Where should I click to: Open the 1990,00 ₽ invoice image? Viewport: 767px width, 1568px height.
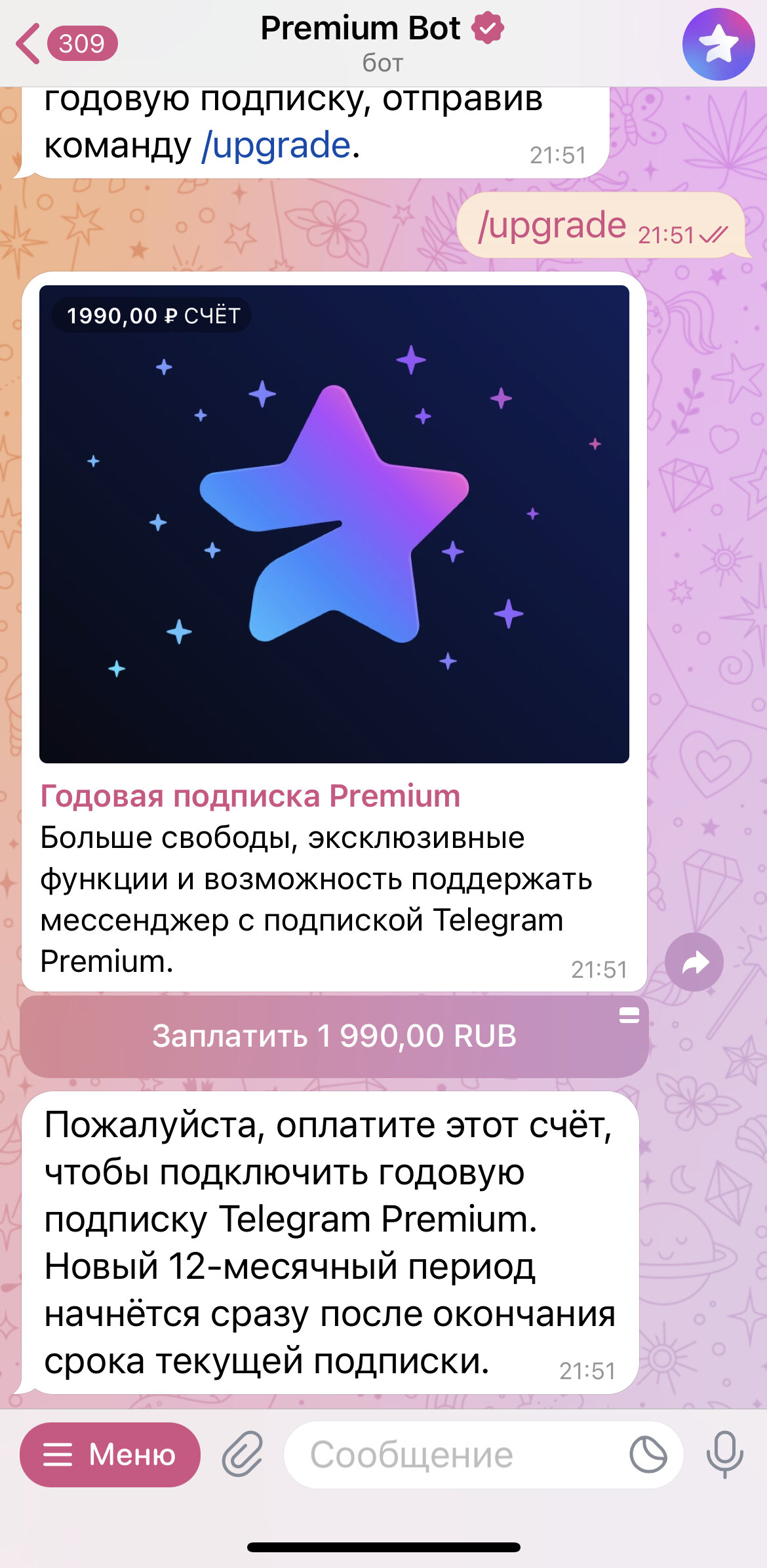pyautogui.click(x=334, y=524)
